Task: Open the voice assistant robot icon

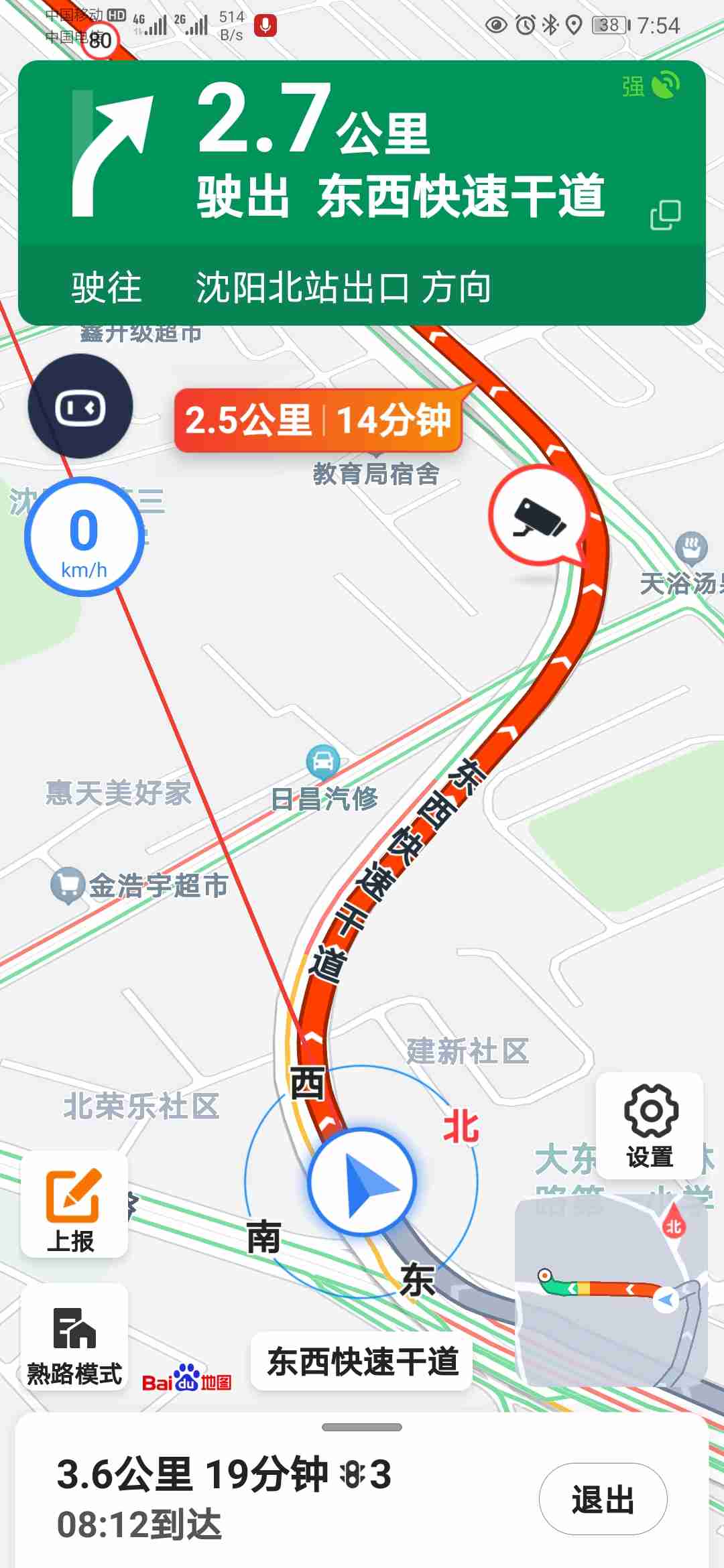Action: click(80, 407)
